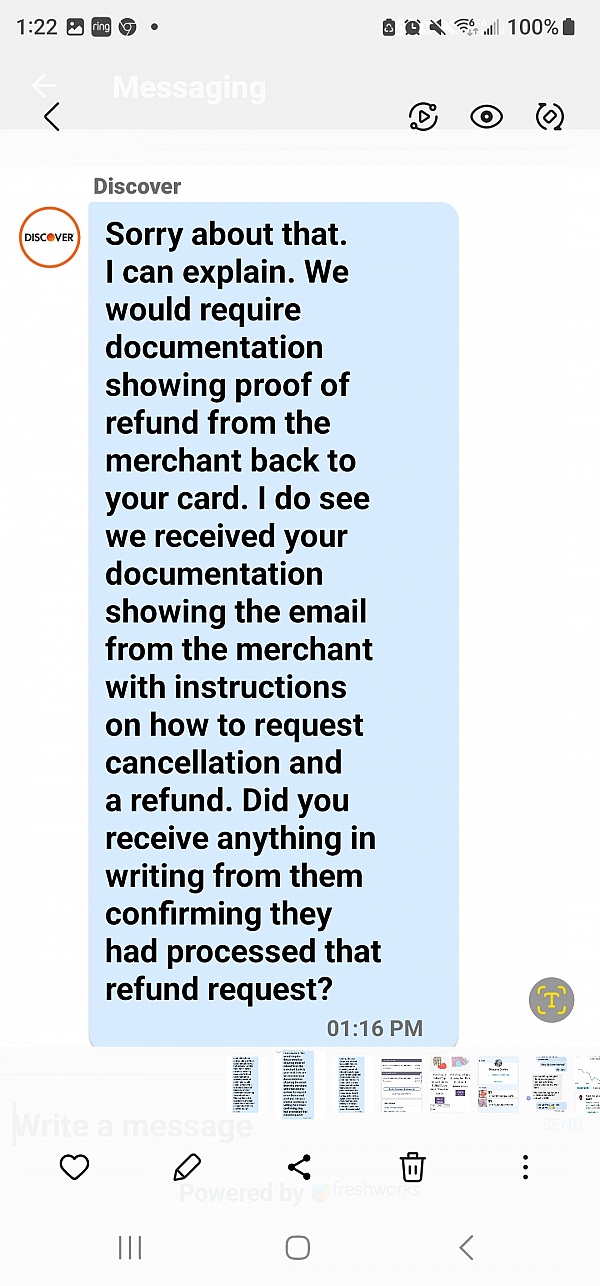Rotate the image using the top-right icon
The height and width of the screenshot is (1286, 600).
549,117
